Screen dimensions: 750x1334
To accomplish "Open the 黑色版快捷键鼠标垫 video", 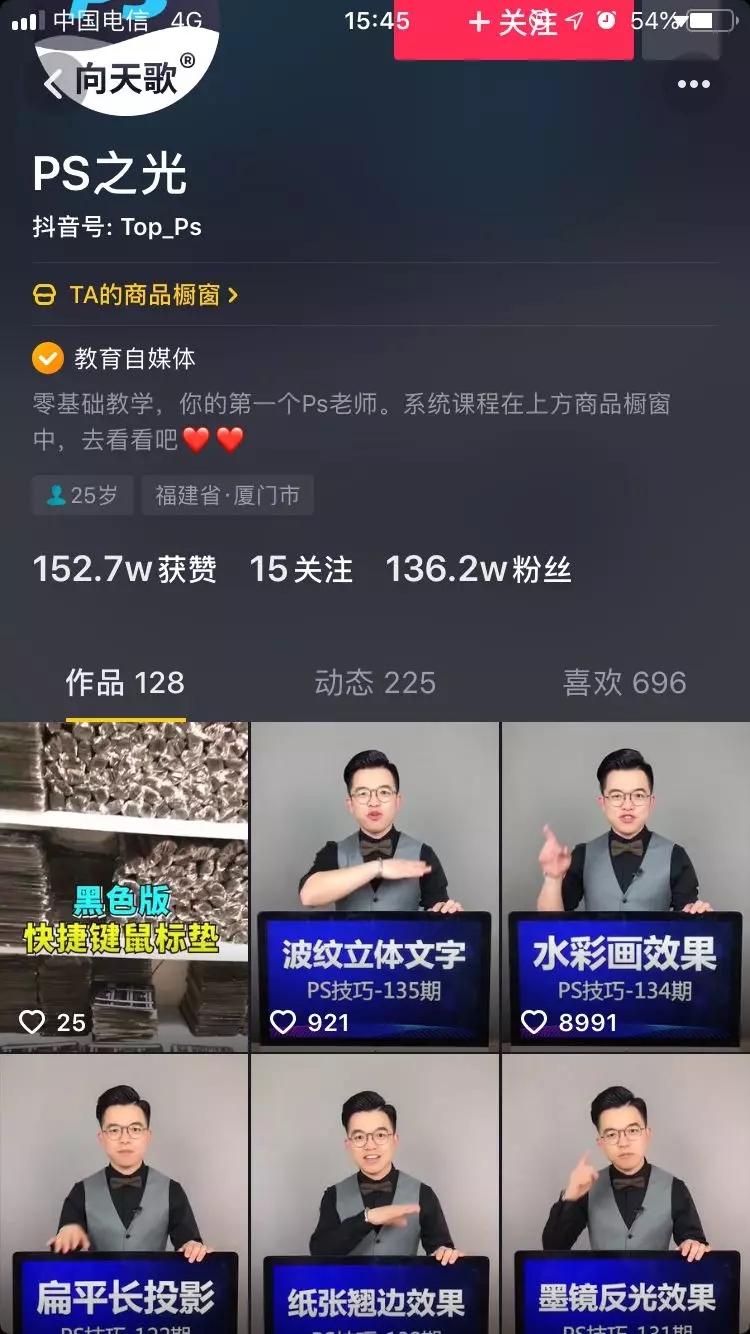I will tap(124, 887).
